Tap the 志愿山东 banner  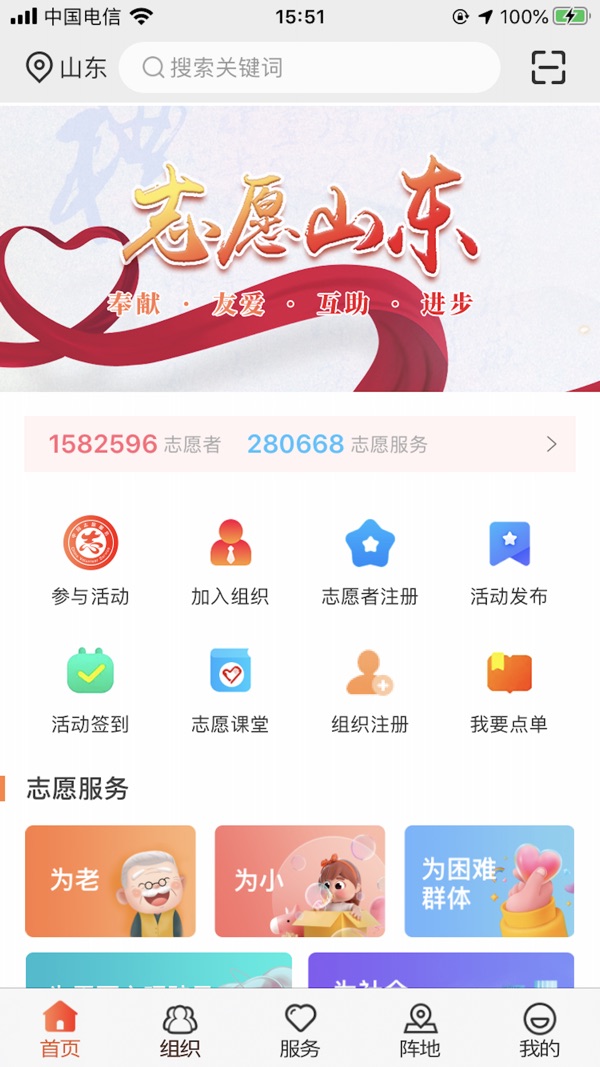point(300,248)
